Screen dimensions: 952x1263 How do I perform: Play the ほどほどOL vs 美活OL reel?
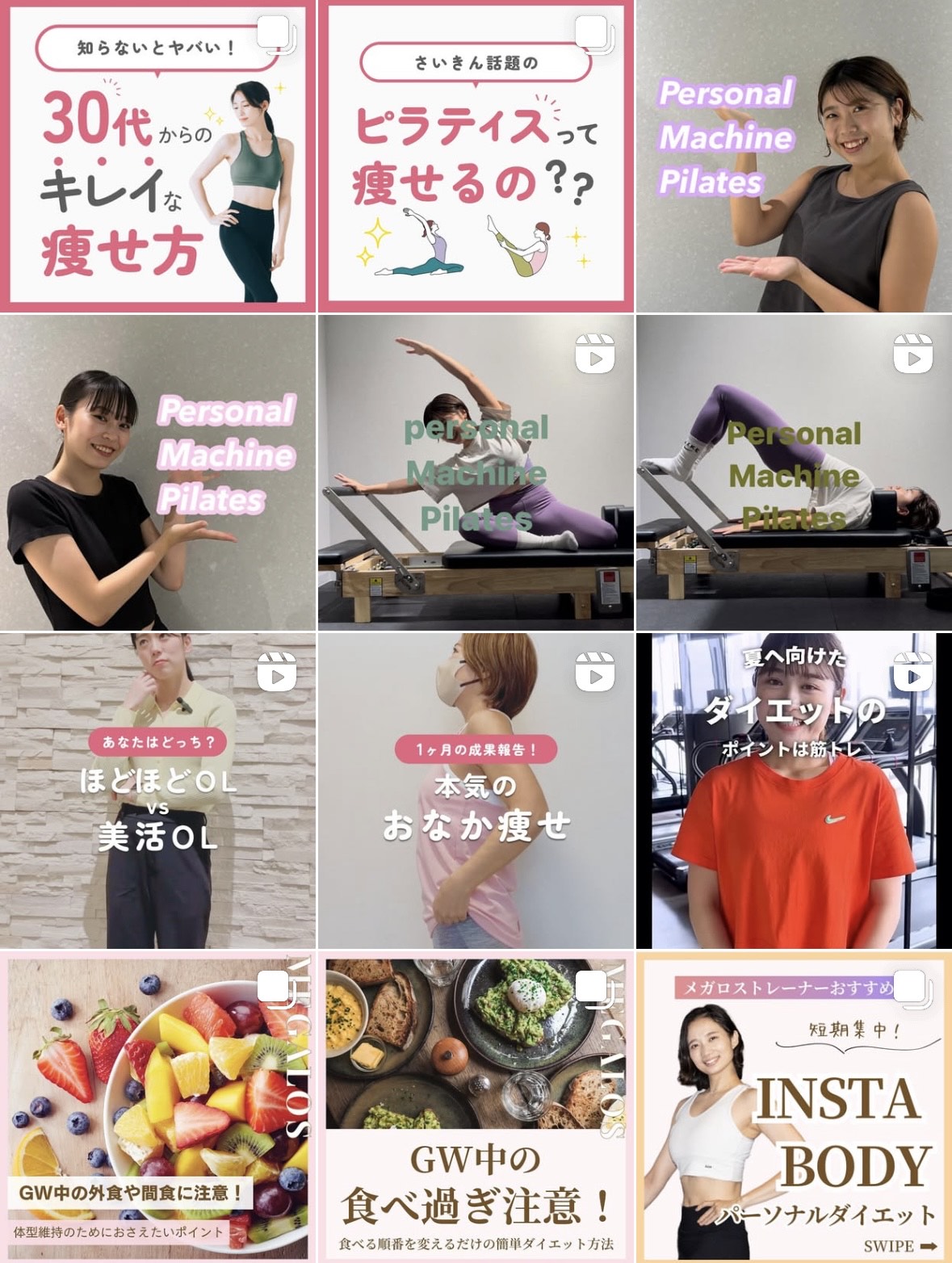(x=157, y=790)
